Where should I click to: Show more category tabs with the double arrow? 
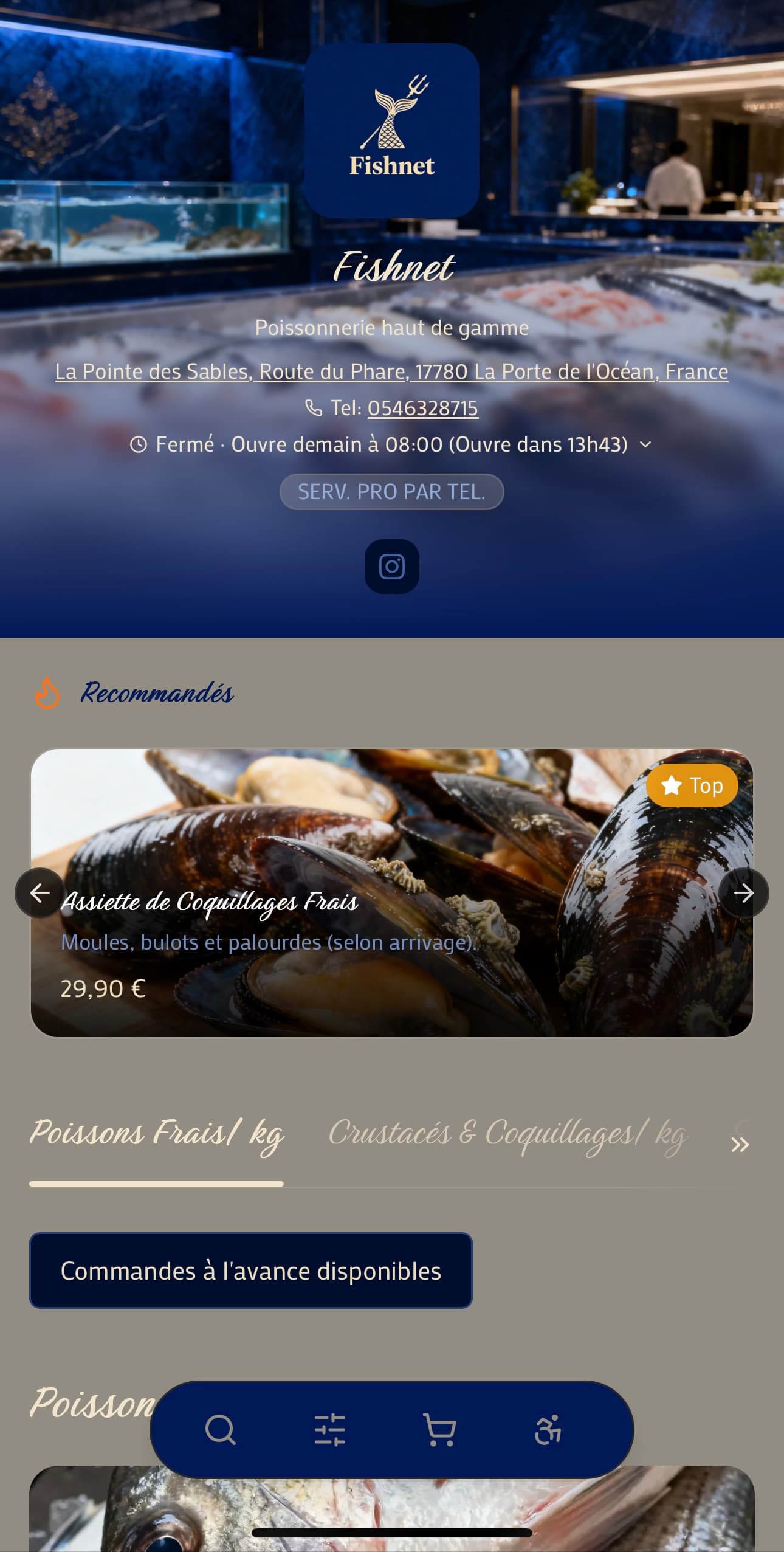pos(740,1145)
